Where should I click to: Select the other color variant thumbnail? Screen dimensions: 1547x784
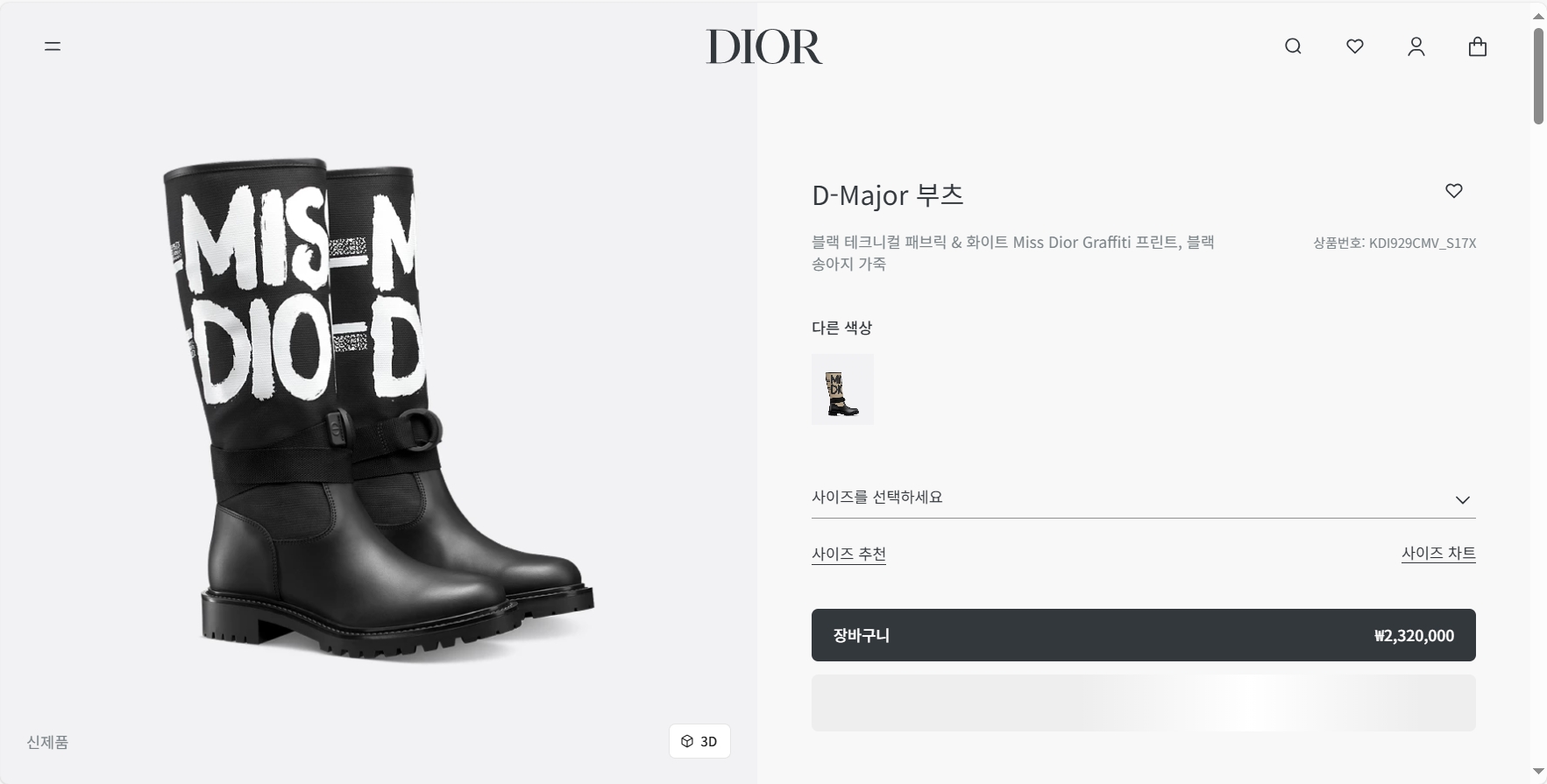(842, 390)
